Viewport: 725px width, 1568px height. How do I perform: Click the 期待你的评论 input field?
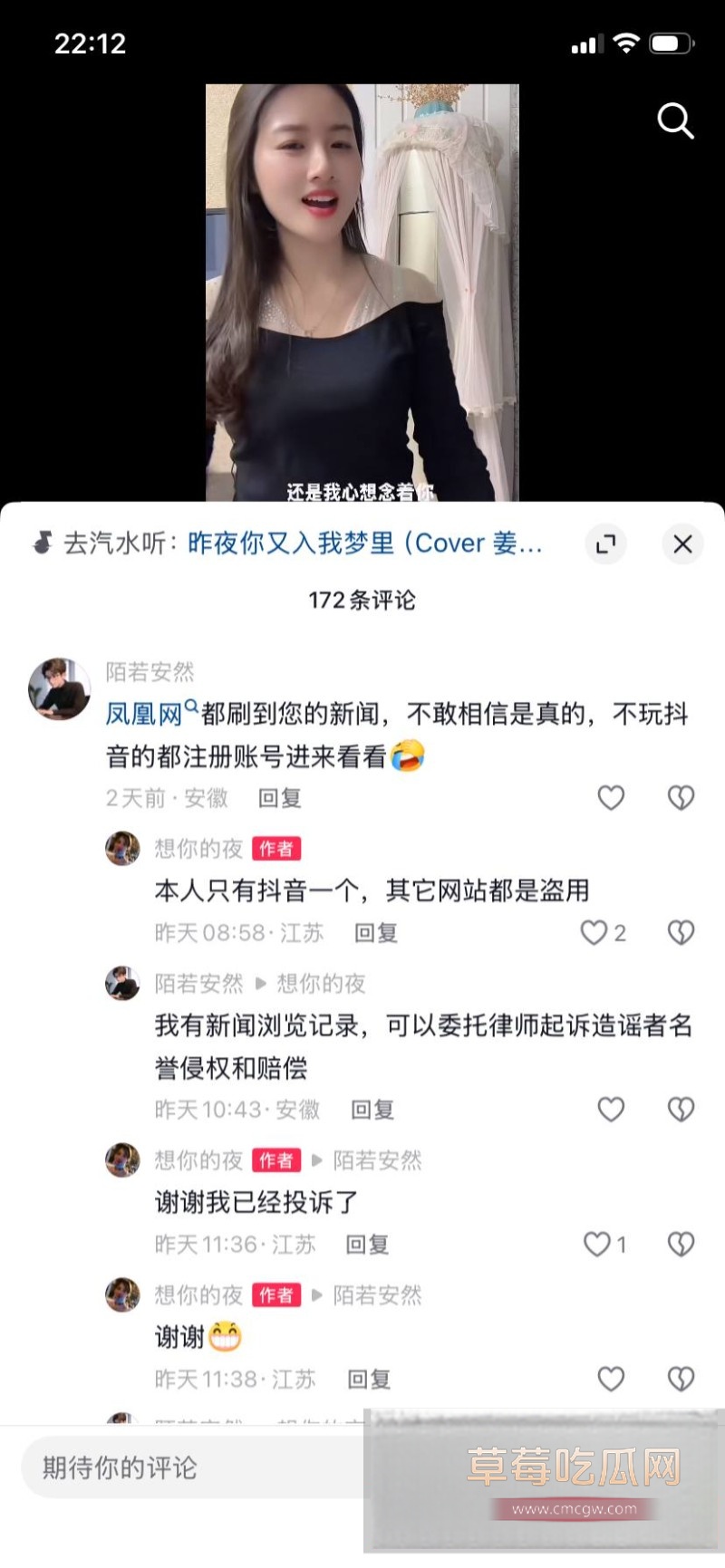pos(181,1466)
